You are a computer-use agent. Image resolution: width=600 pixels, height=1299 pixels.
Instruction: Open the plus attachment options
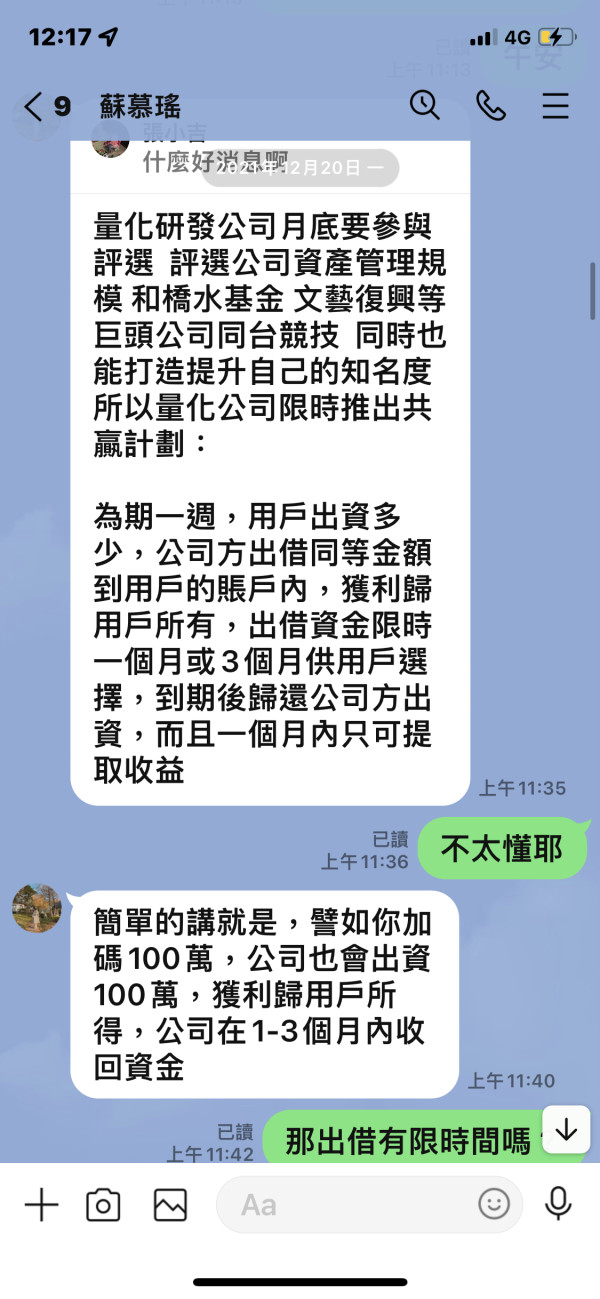(41, 1205)
